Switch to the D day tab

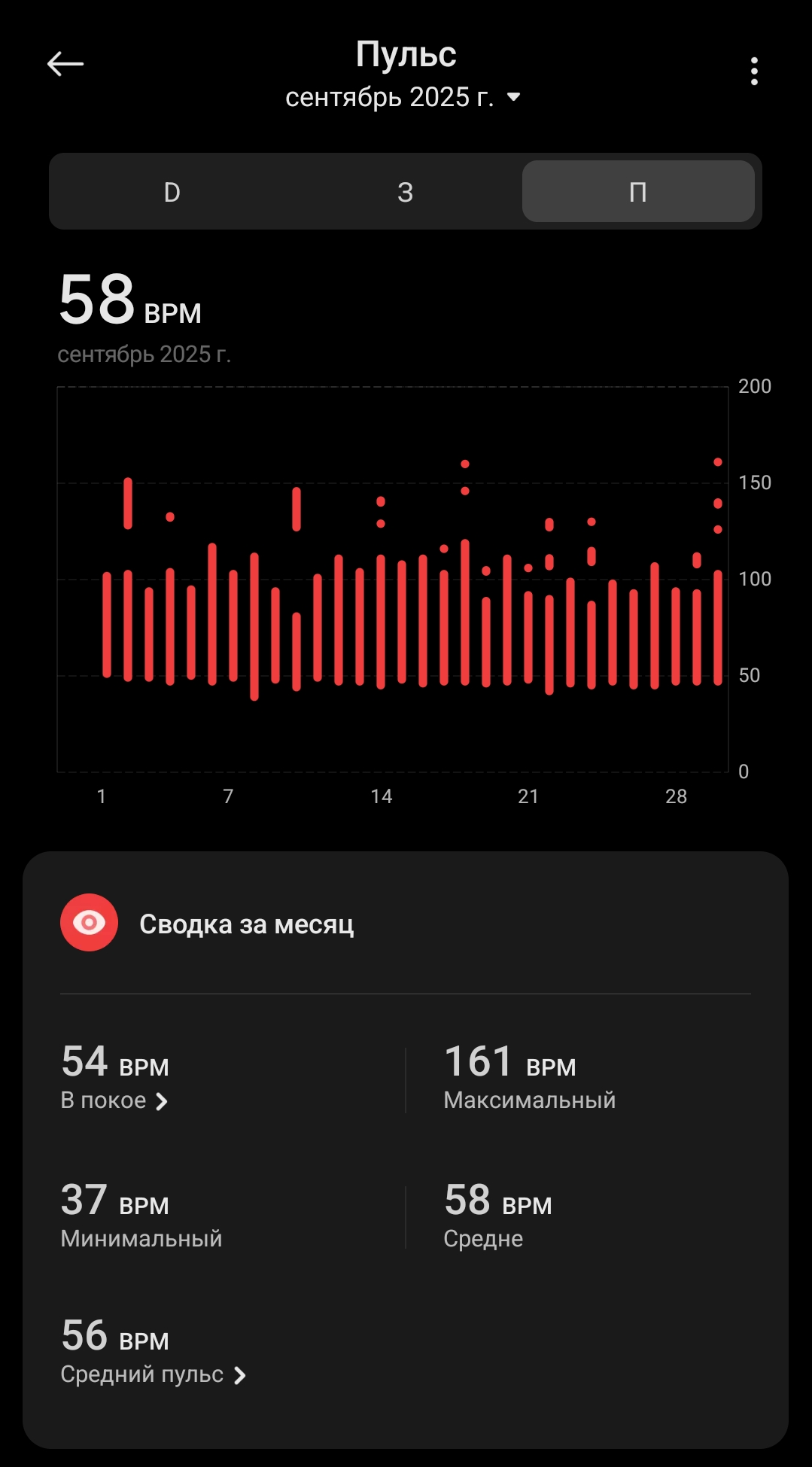pyautogui.click(x=172, y=192)
